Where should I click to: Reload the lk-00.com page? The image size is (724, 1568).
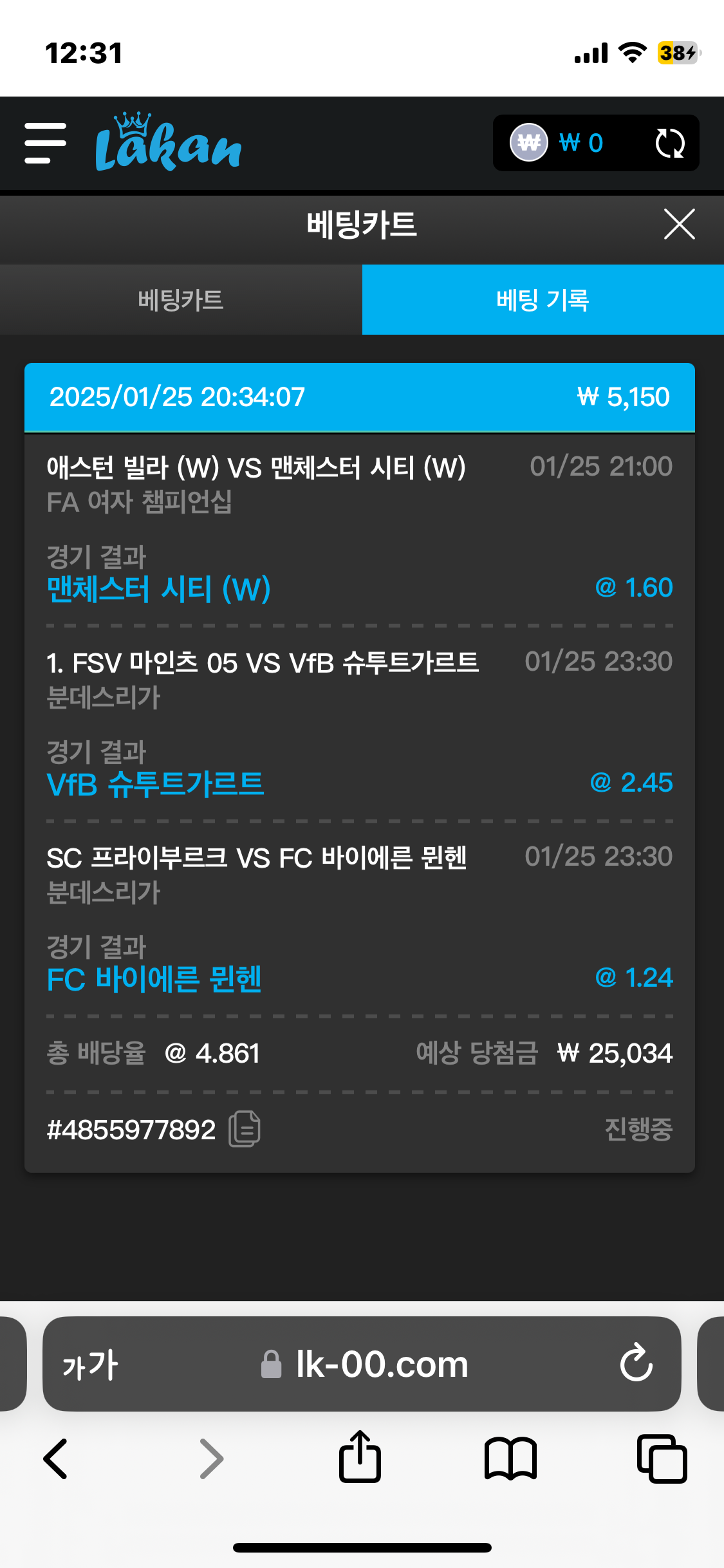(636, 1363)
